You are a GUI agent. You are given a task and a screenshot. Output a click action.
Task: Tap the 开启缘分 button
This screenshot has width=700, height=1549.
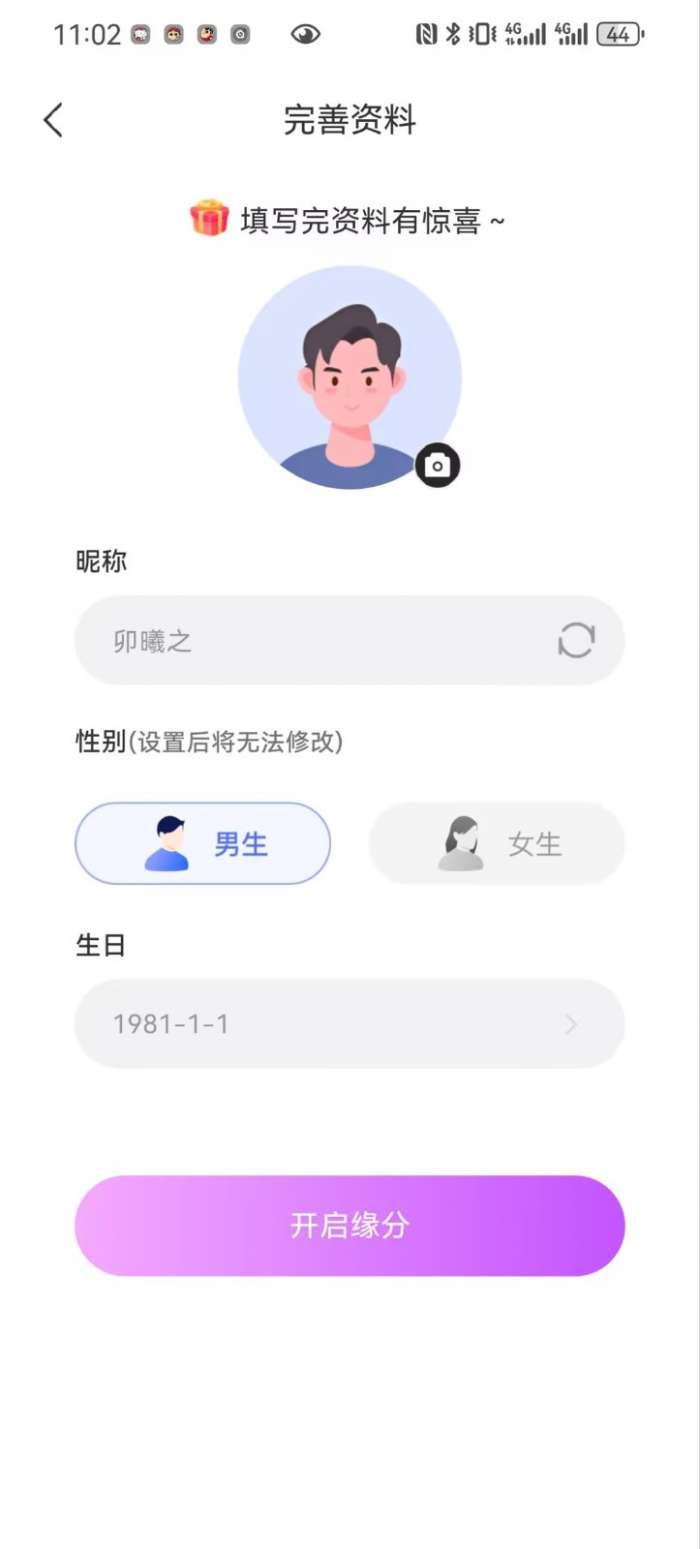click(349, 1225)
